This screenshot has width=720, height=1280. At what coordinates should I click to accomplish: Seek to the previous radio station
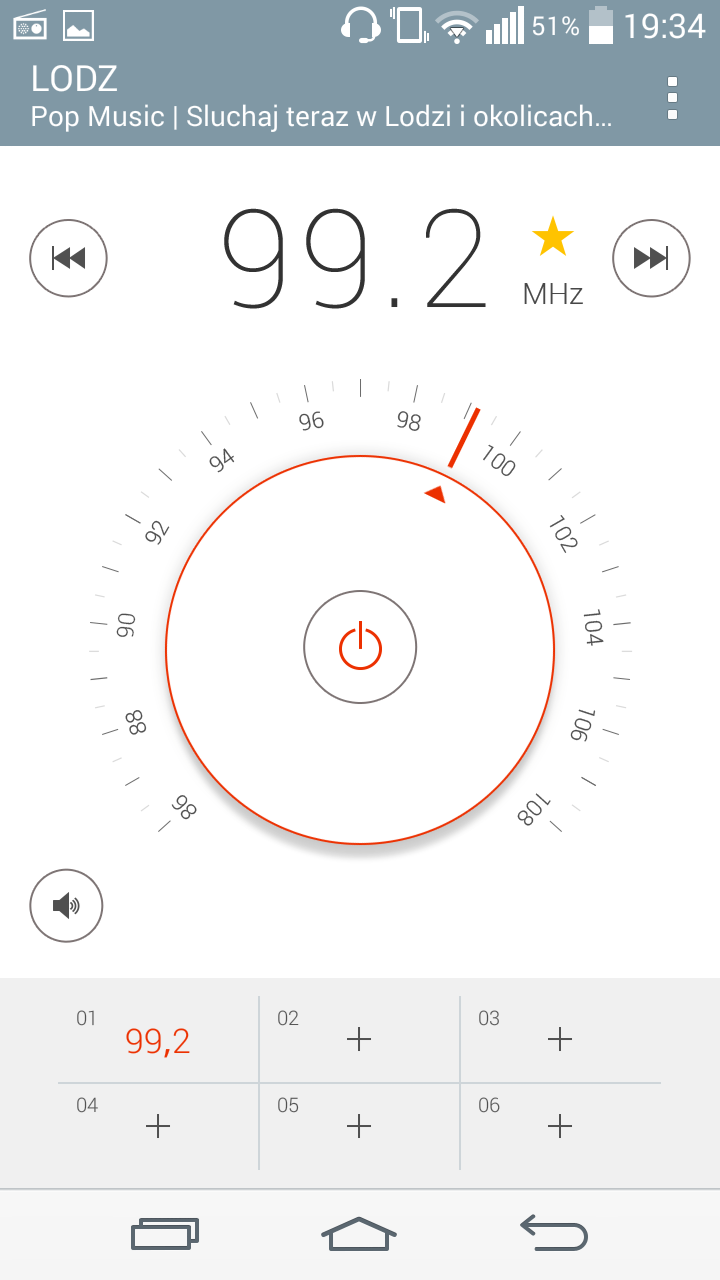tap(68, 259)
